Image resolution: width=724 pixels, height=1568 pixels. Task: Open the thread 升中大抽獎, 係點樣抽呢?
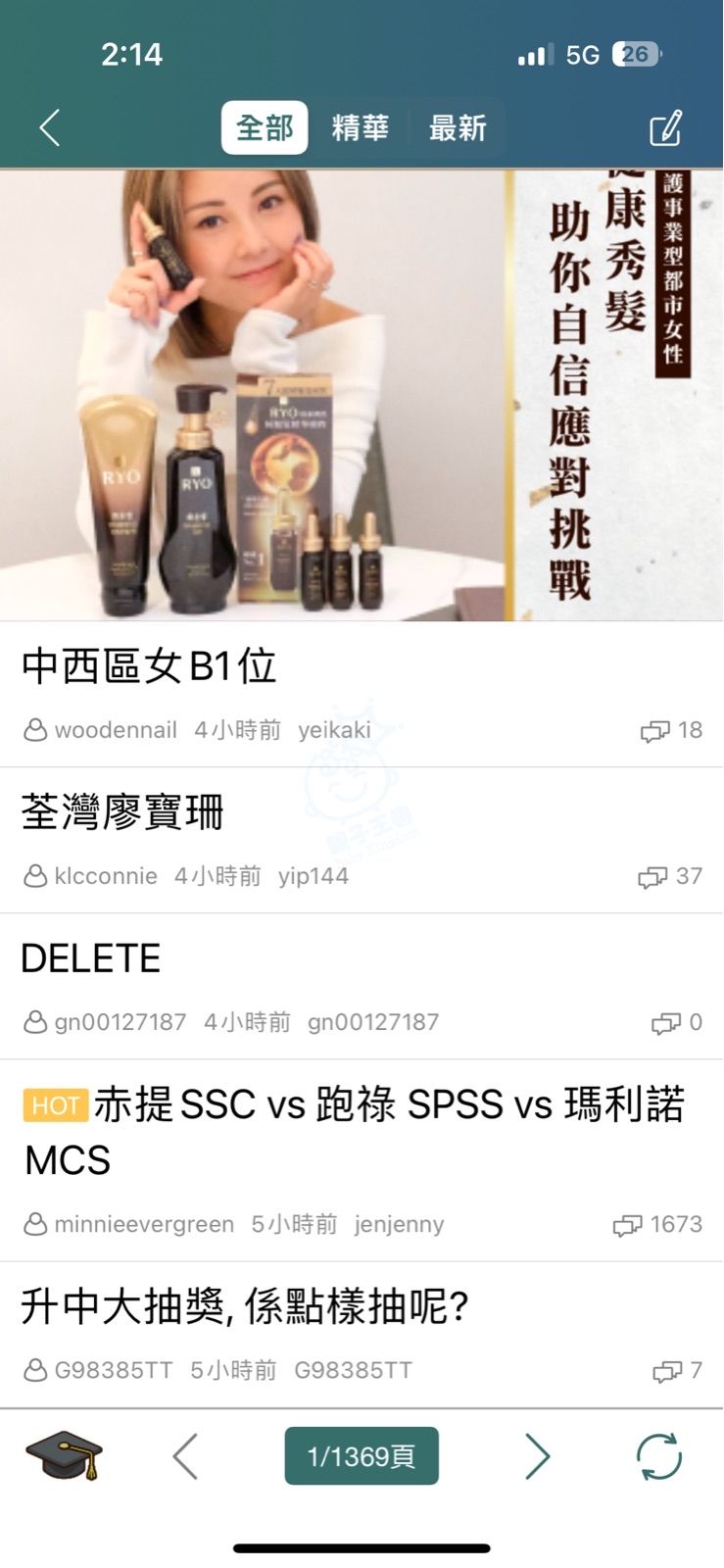pos(245,1306)
